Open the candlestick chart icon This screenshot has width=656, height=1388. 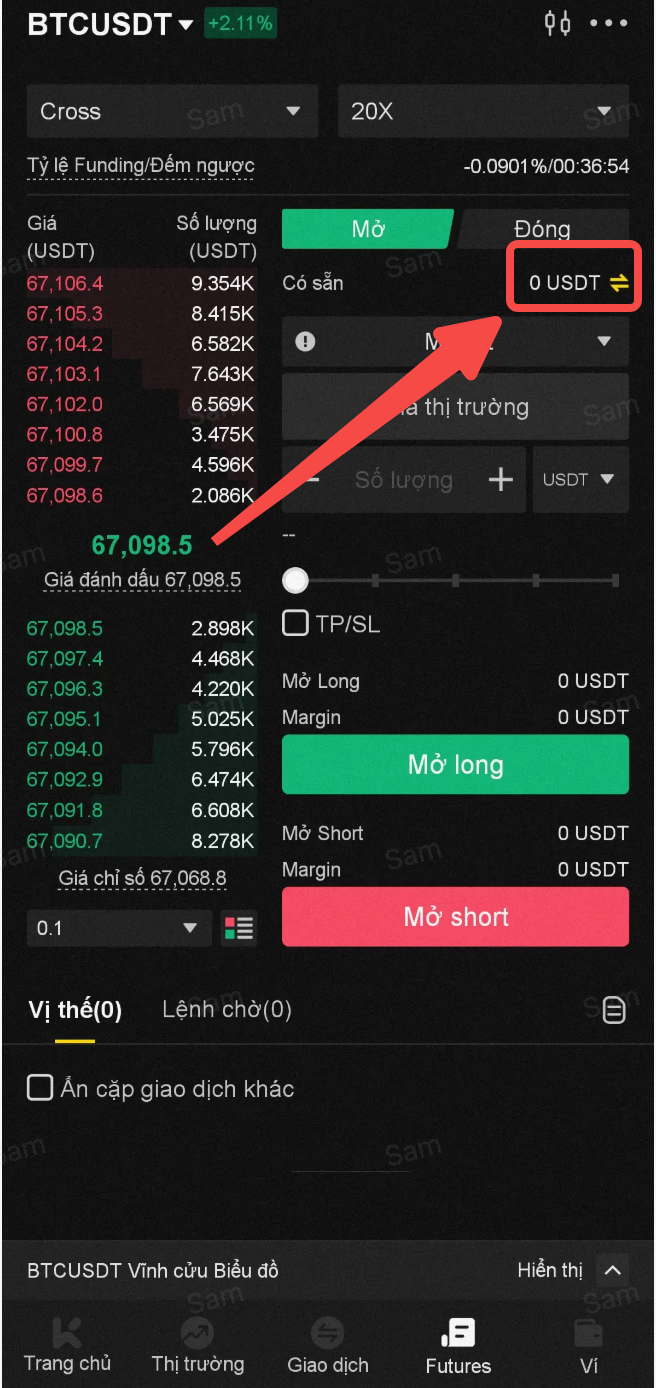click(x=557, y=22)
